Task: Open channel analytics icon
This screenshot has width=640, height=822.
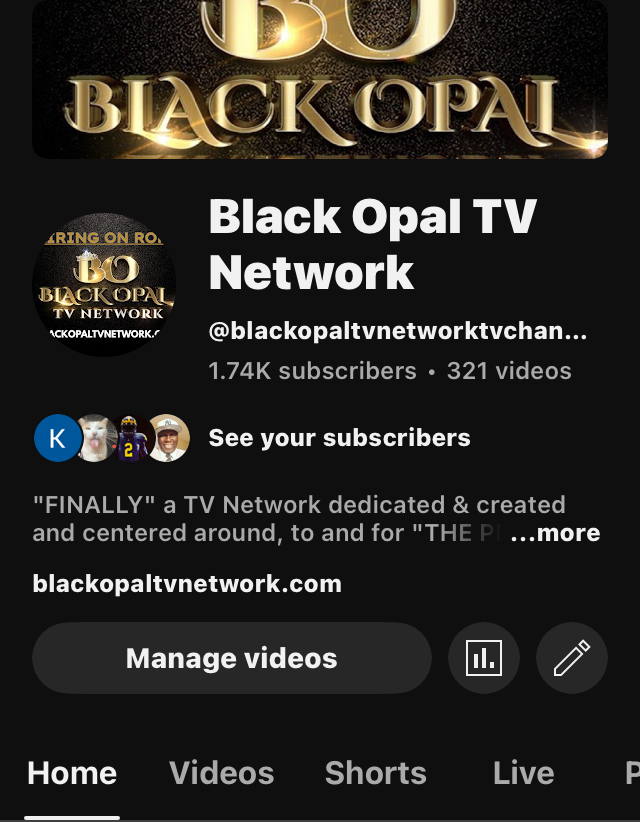Action: click(x=483, y=658)
